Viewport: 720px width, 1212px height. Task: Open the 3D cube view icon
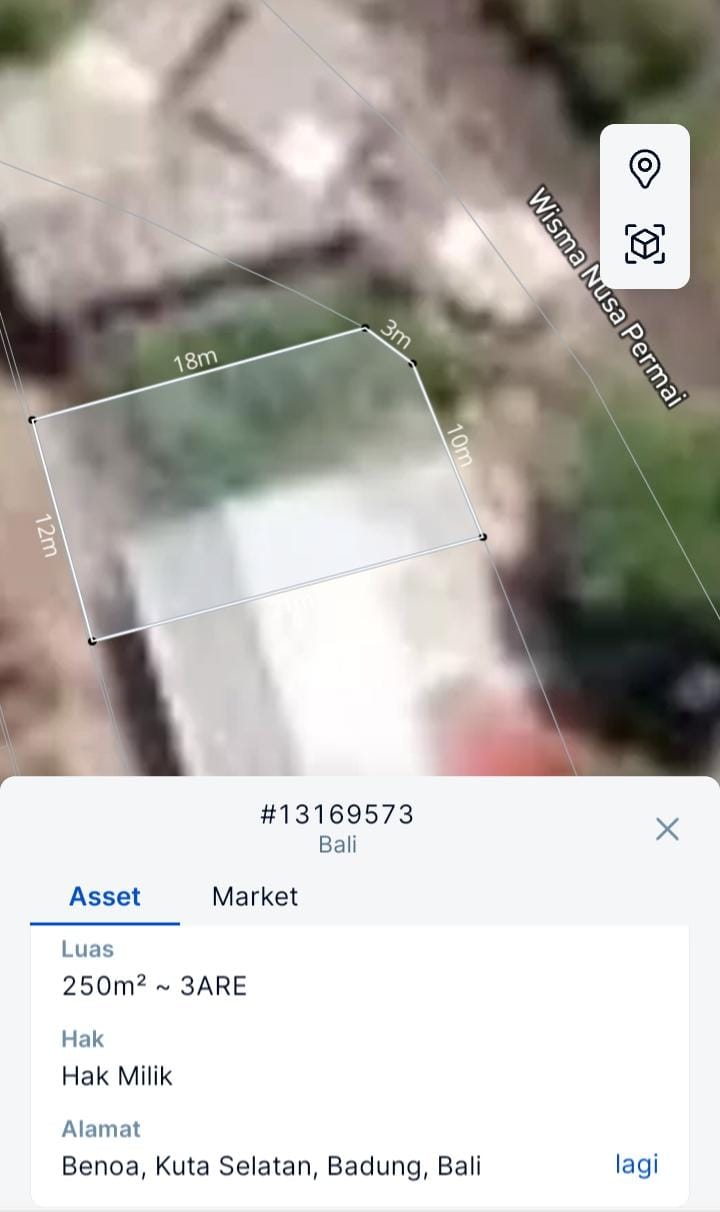pos(645,243)
